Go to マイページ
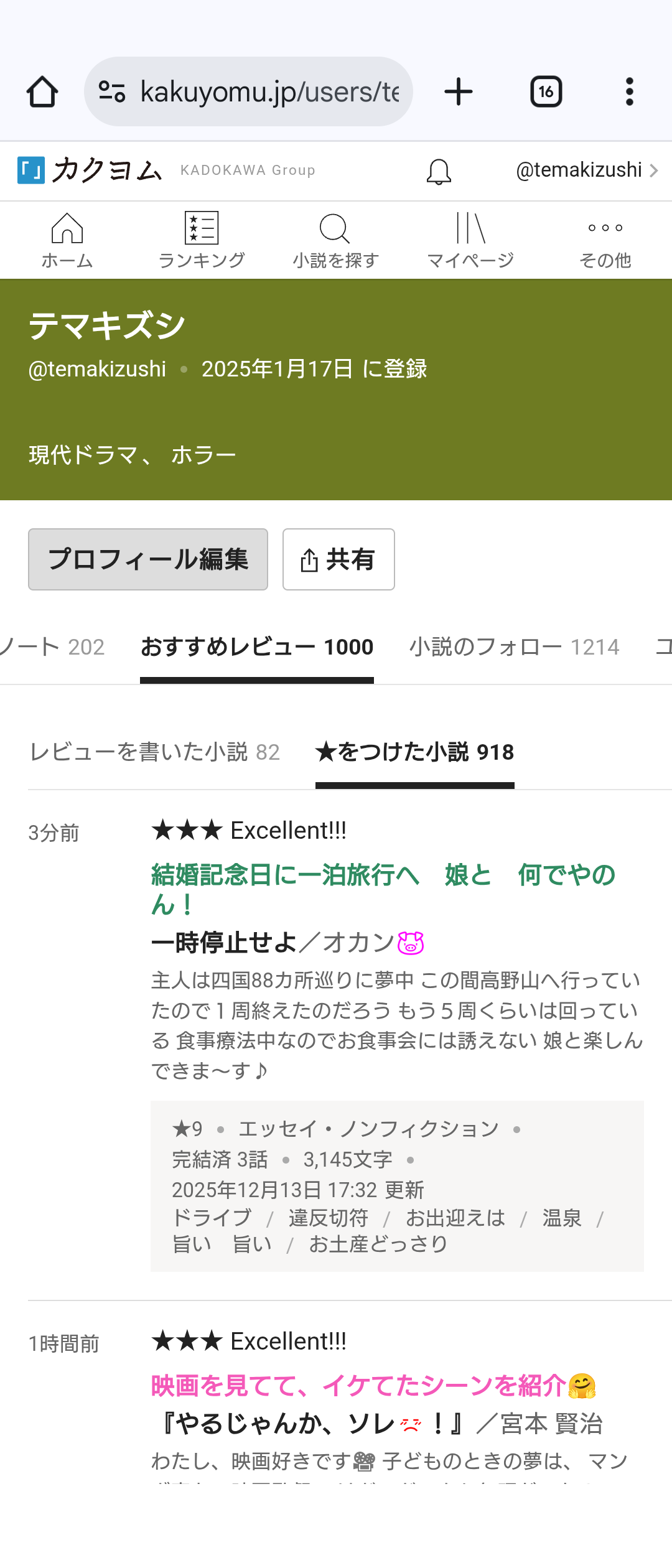The image size is (672, 1568). tap(470, 240)
